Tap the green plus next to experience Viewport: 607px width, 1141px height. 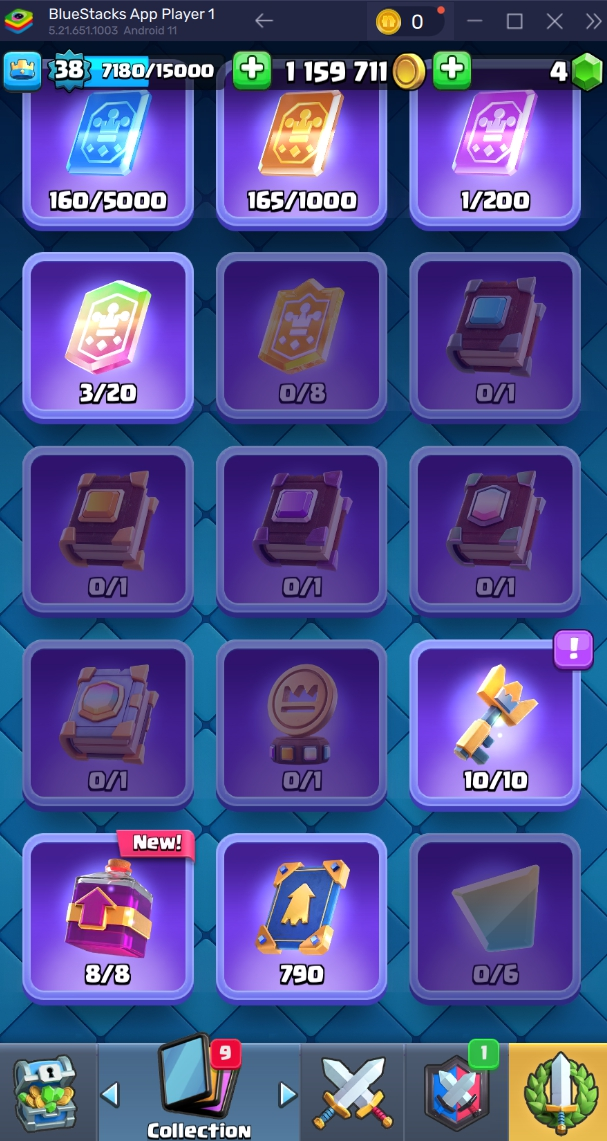coord(252,70)
